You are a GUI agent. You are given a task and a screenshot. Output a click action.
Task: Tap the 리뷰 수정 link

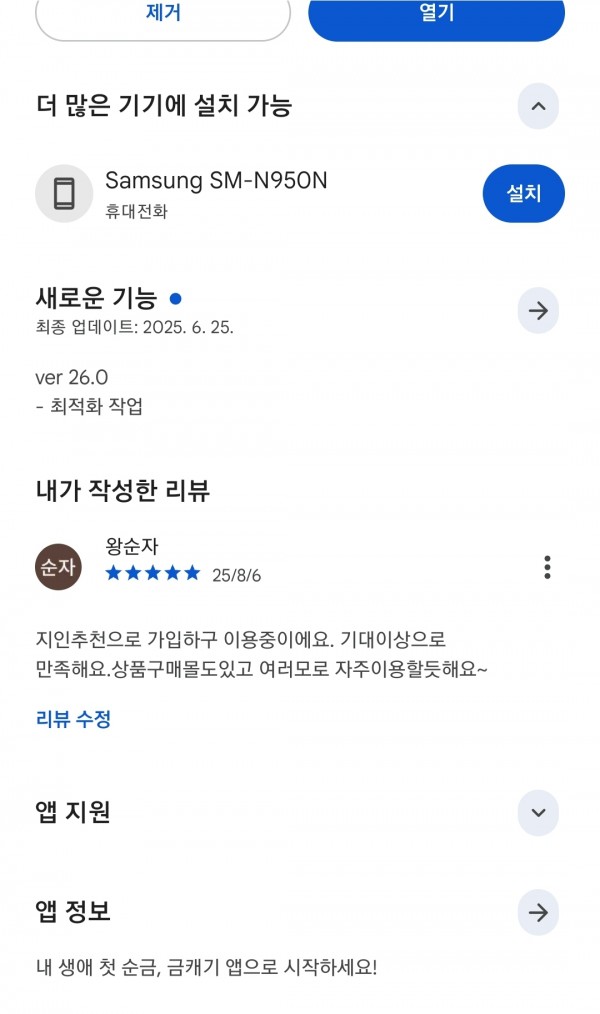[74, 718]
